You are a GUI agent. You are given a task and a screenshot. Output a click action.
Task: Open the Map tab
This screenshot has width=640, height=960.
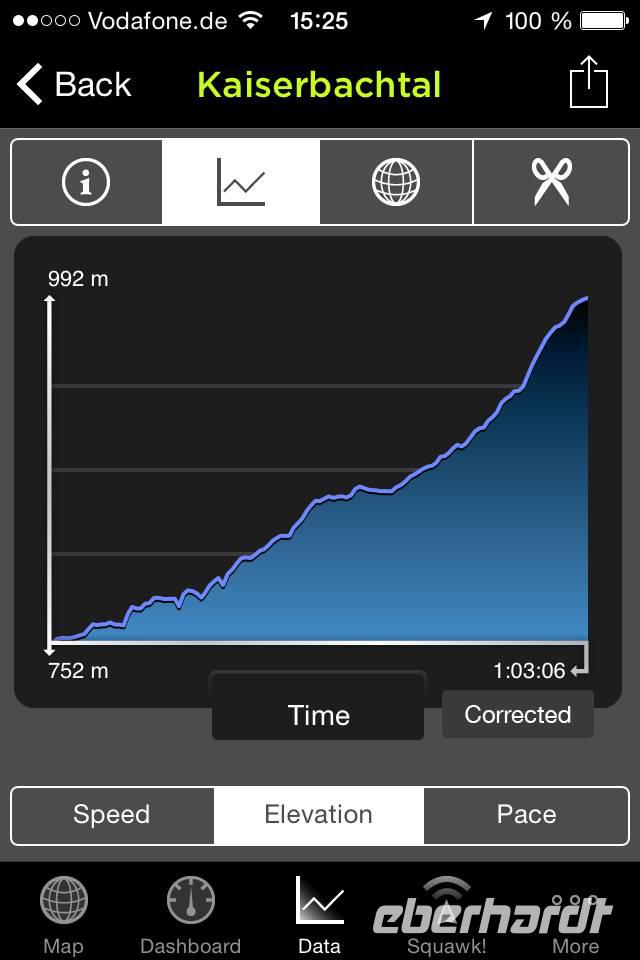tap(64, 914)
